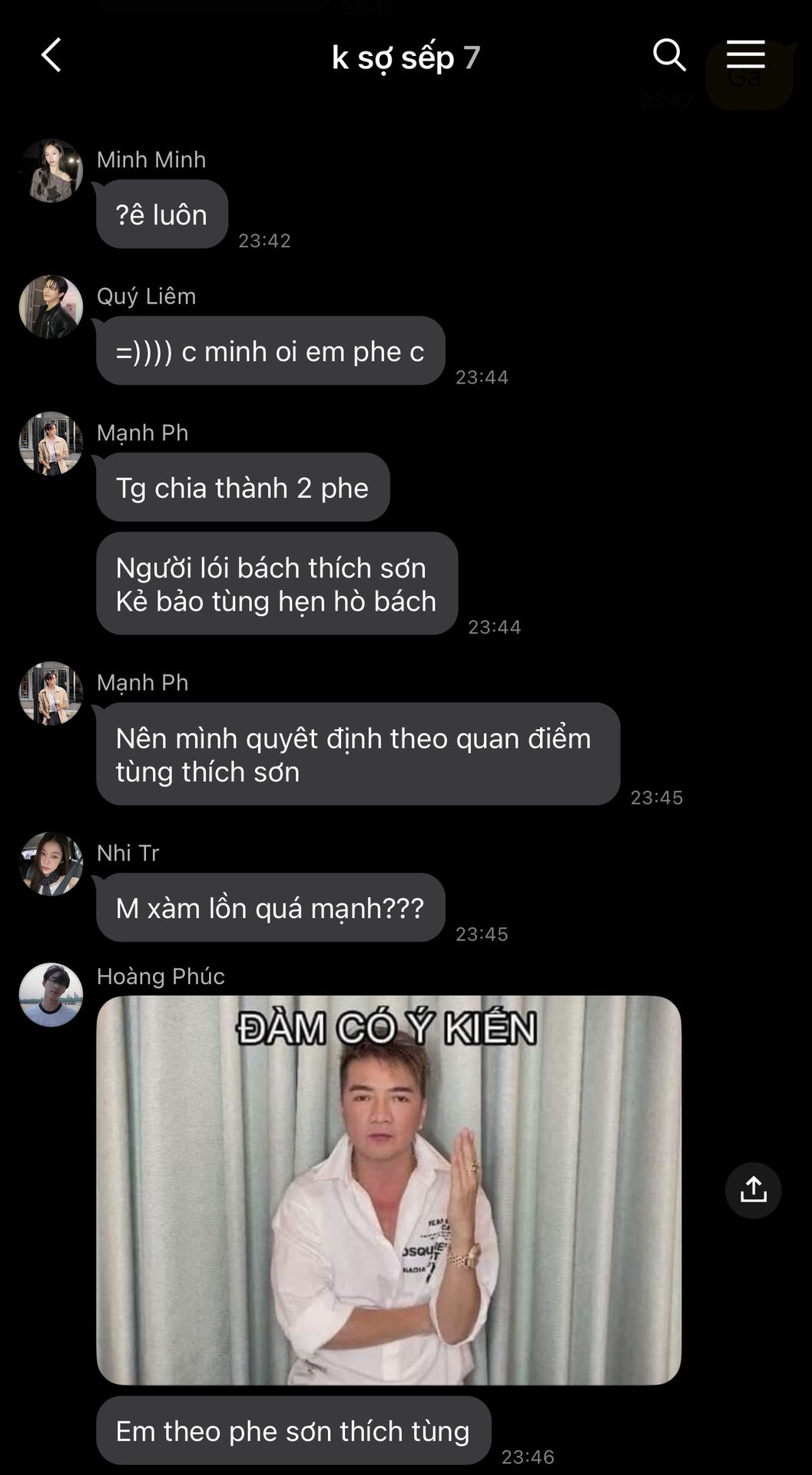This screenshot has width=812, height=1475.
Task: Share the image sent by Hoàng Phúc
Action: [x=753, y=1190]
